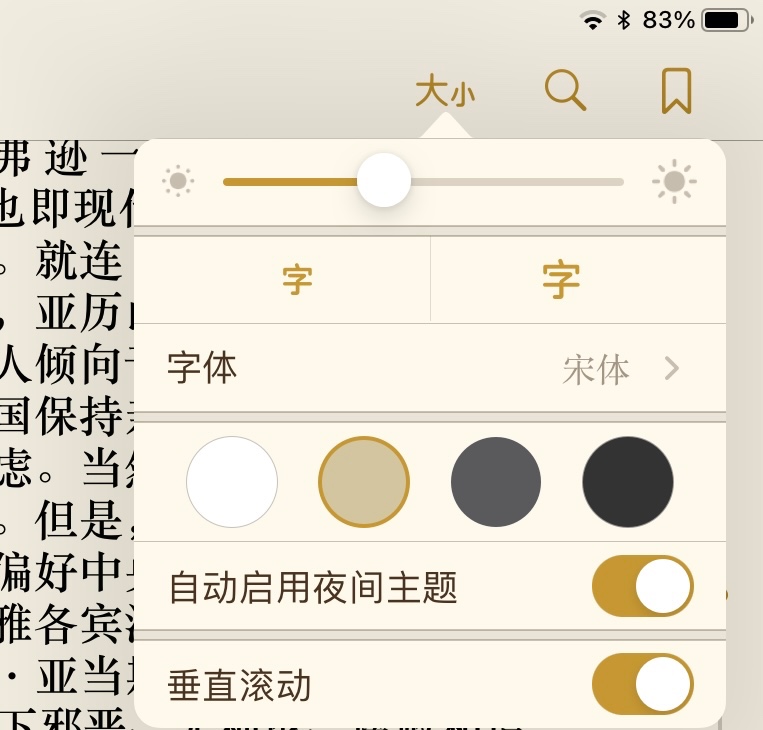Open the 大小 font size toolbar button

[445, 93]
